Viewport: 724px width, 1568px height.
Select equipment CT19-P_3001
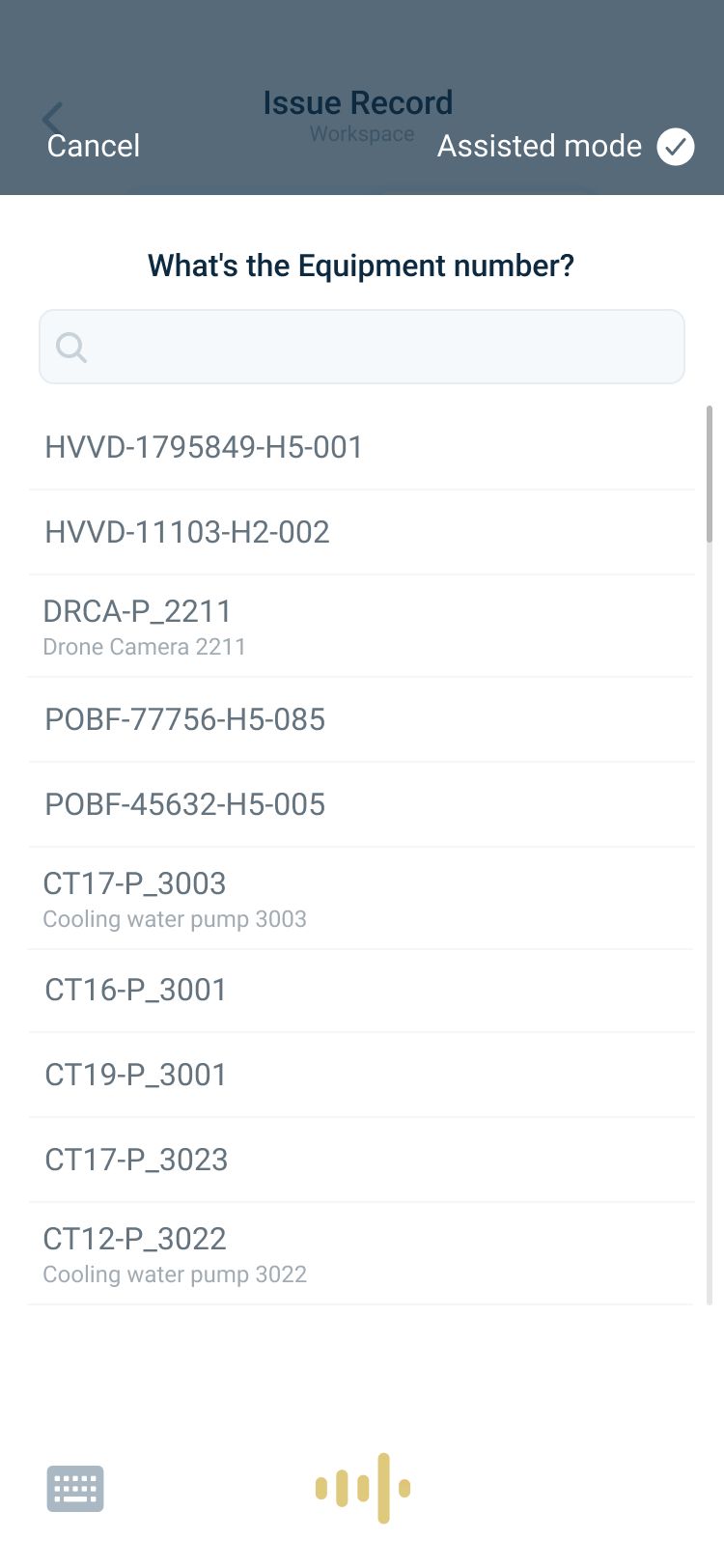[x=362, y=1076]
